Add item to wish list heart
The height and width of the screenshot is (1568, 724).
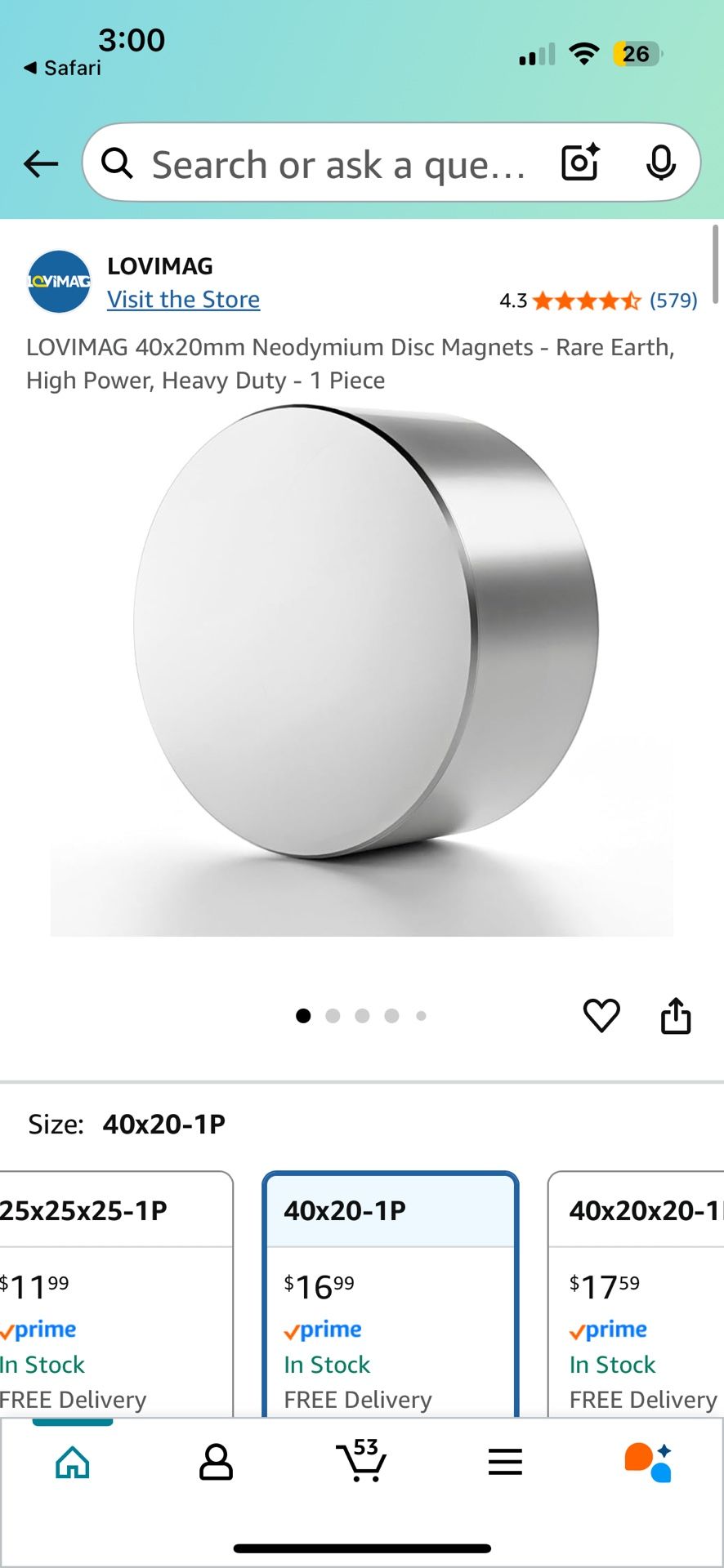(601, 1016)
